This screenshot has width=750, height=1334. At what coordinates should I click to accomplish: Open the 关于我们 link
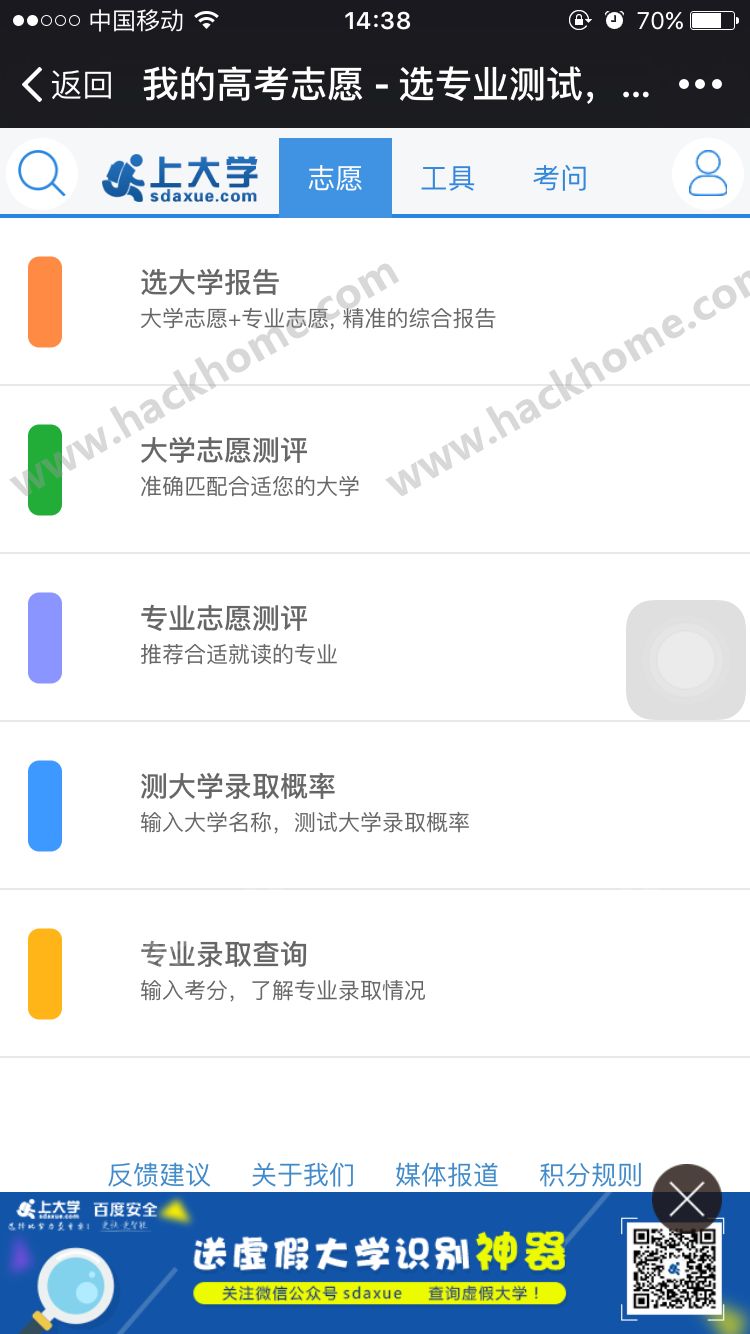pos(303,1174)
